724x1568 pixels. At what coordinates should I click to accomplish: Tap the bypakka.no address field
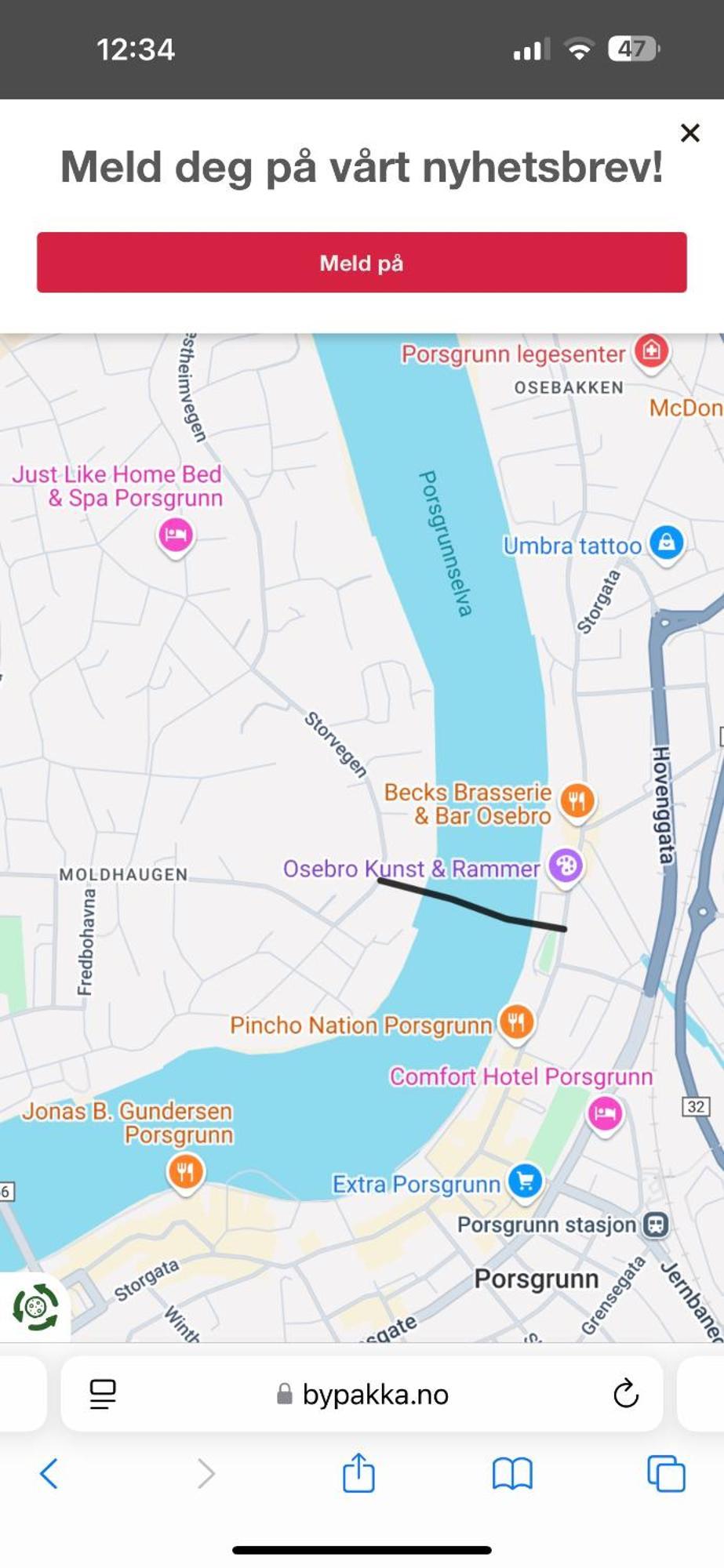(362, 1394)
